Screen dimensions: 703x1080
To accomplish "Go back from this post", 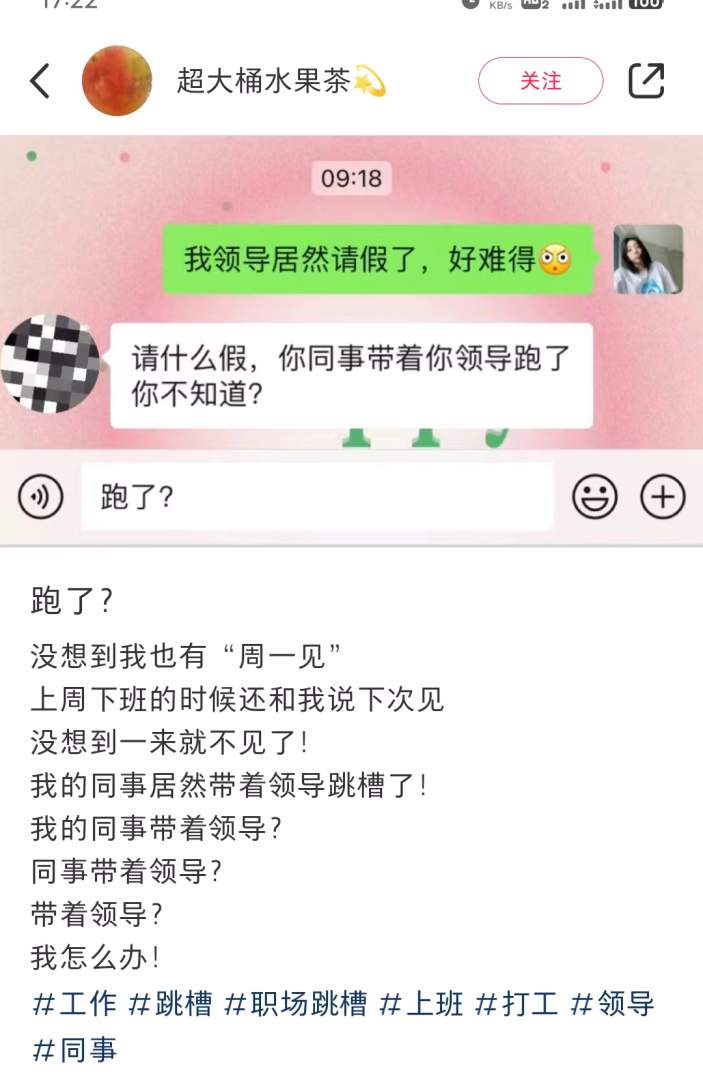I will (40, 81).
